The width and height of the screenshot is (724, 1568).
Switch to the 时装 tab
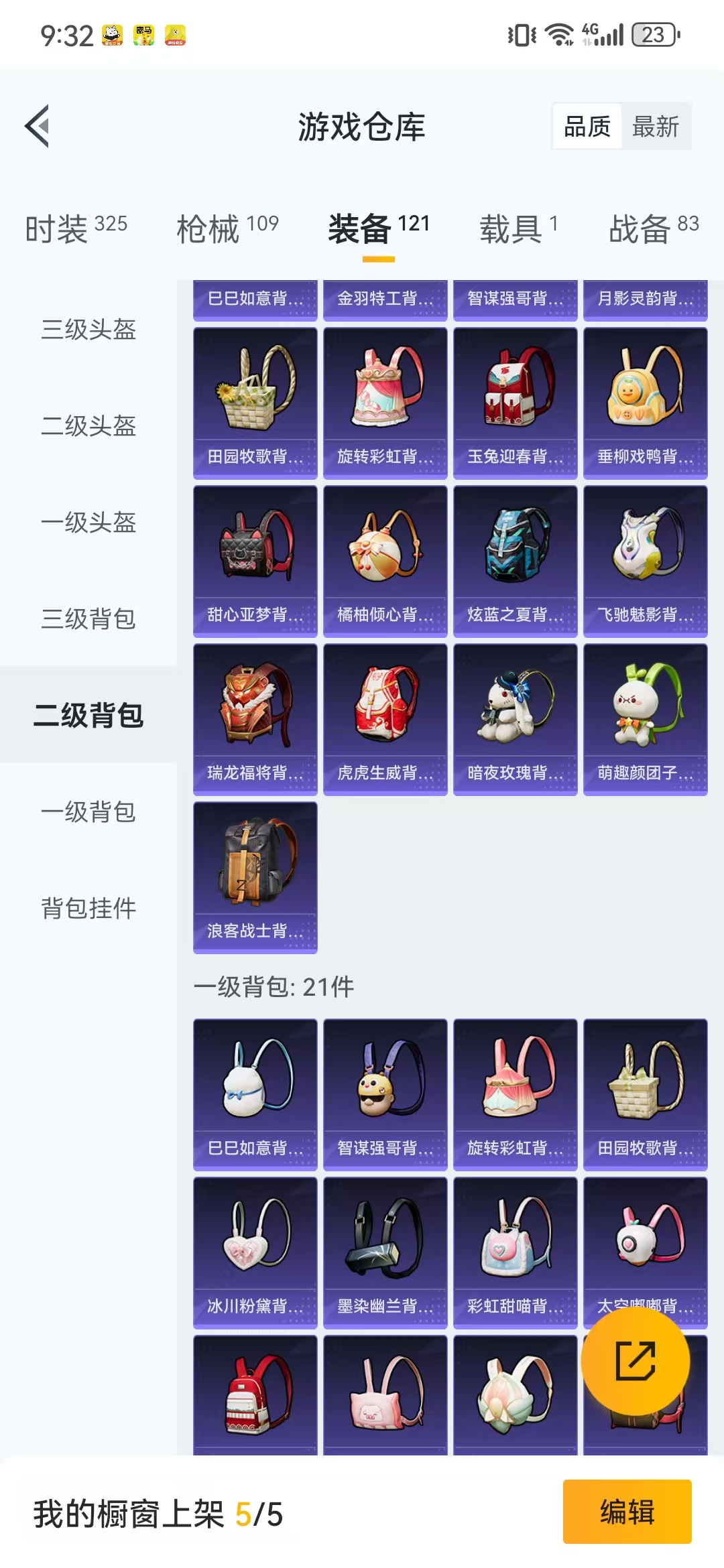[76, 229]
